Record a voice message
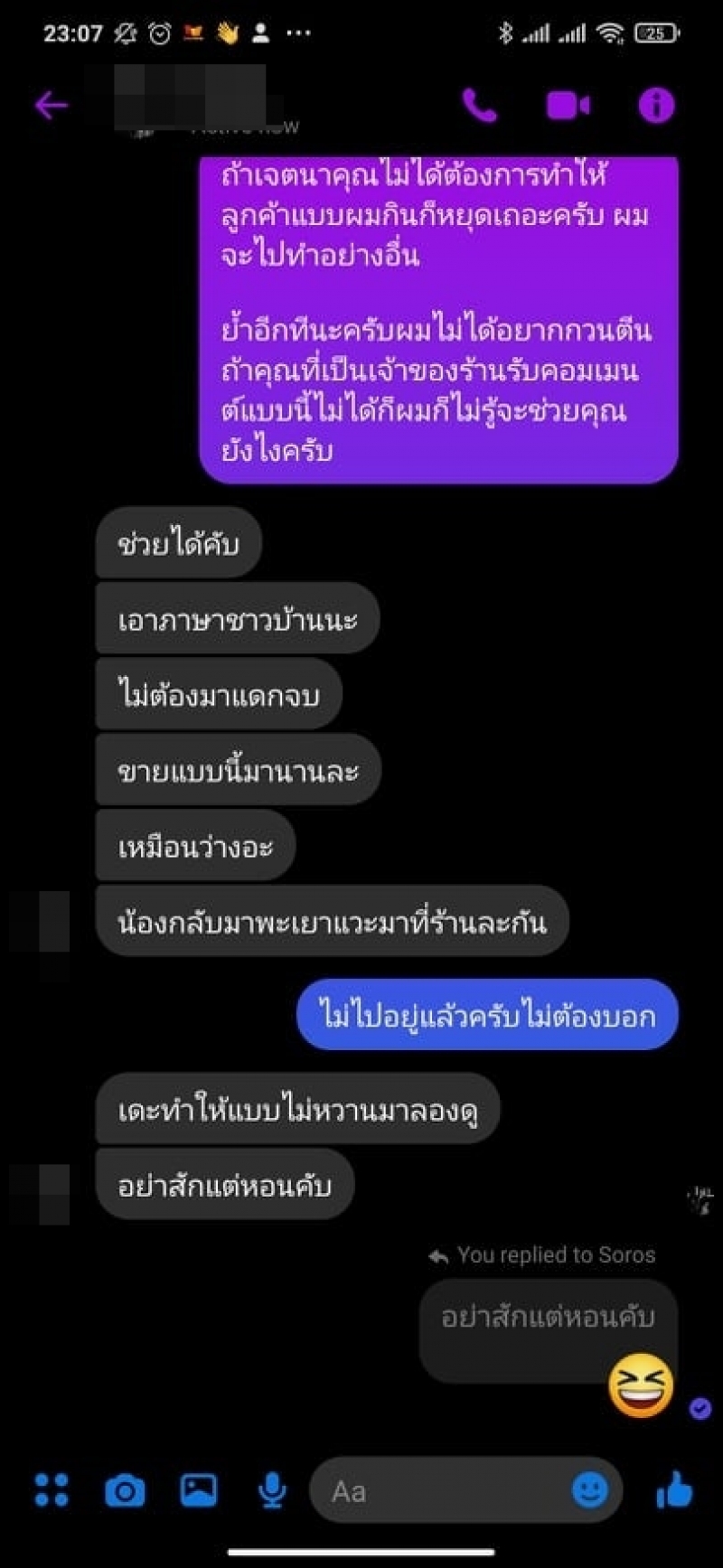 [x=272, y=1490]
